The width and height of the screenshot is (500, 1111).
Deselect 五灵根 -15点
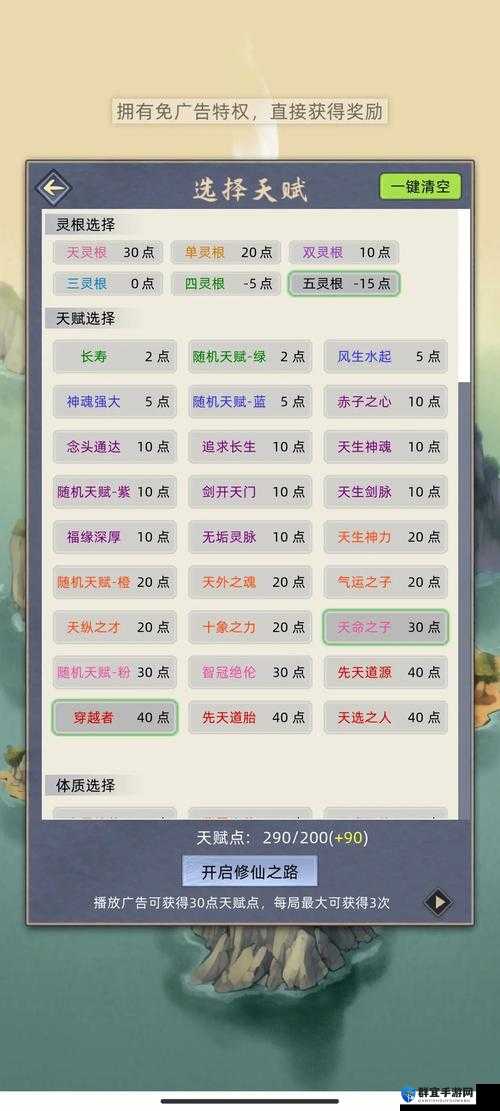(x=344, y=283)
